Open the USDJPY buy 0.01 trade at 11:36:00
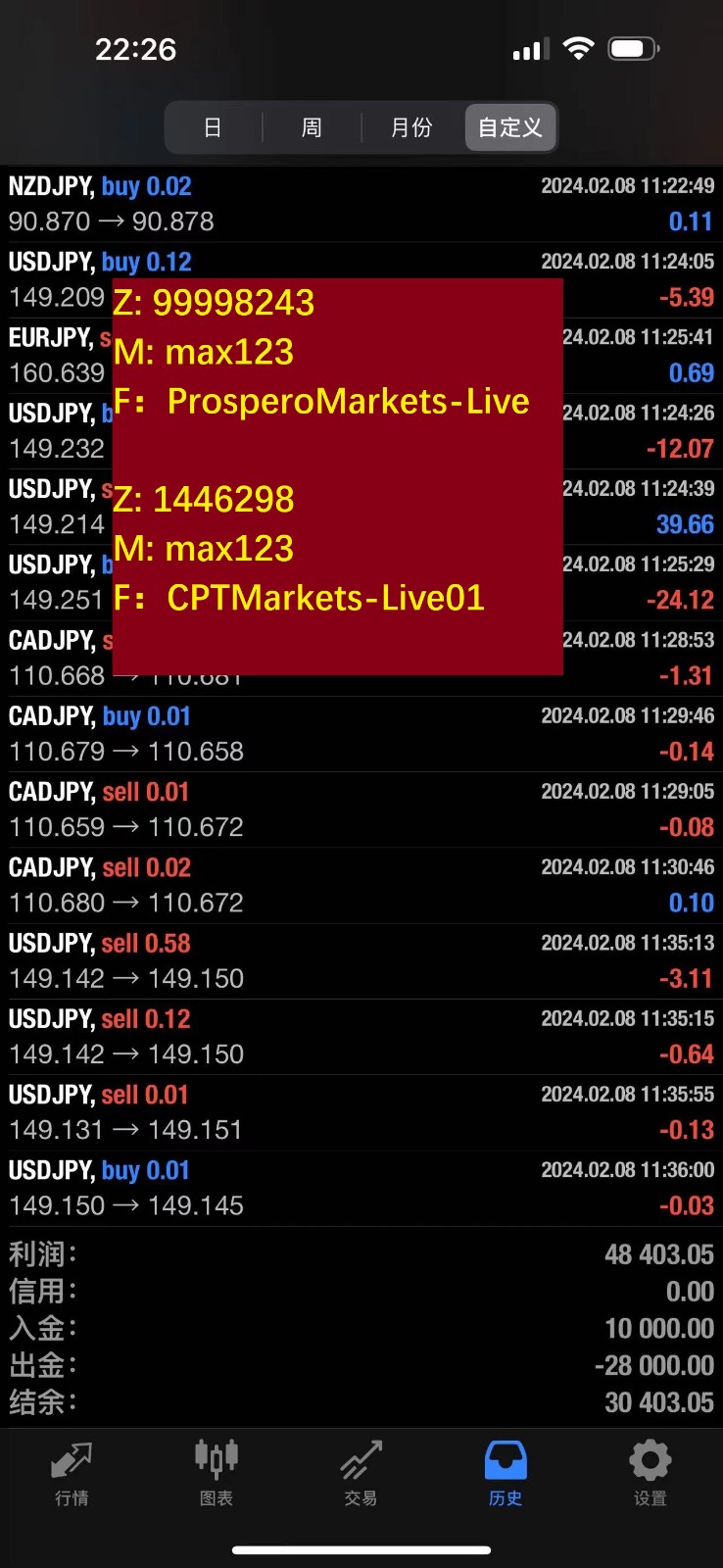723x1568 pixels. (x=361, y=1188)
